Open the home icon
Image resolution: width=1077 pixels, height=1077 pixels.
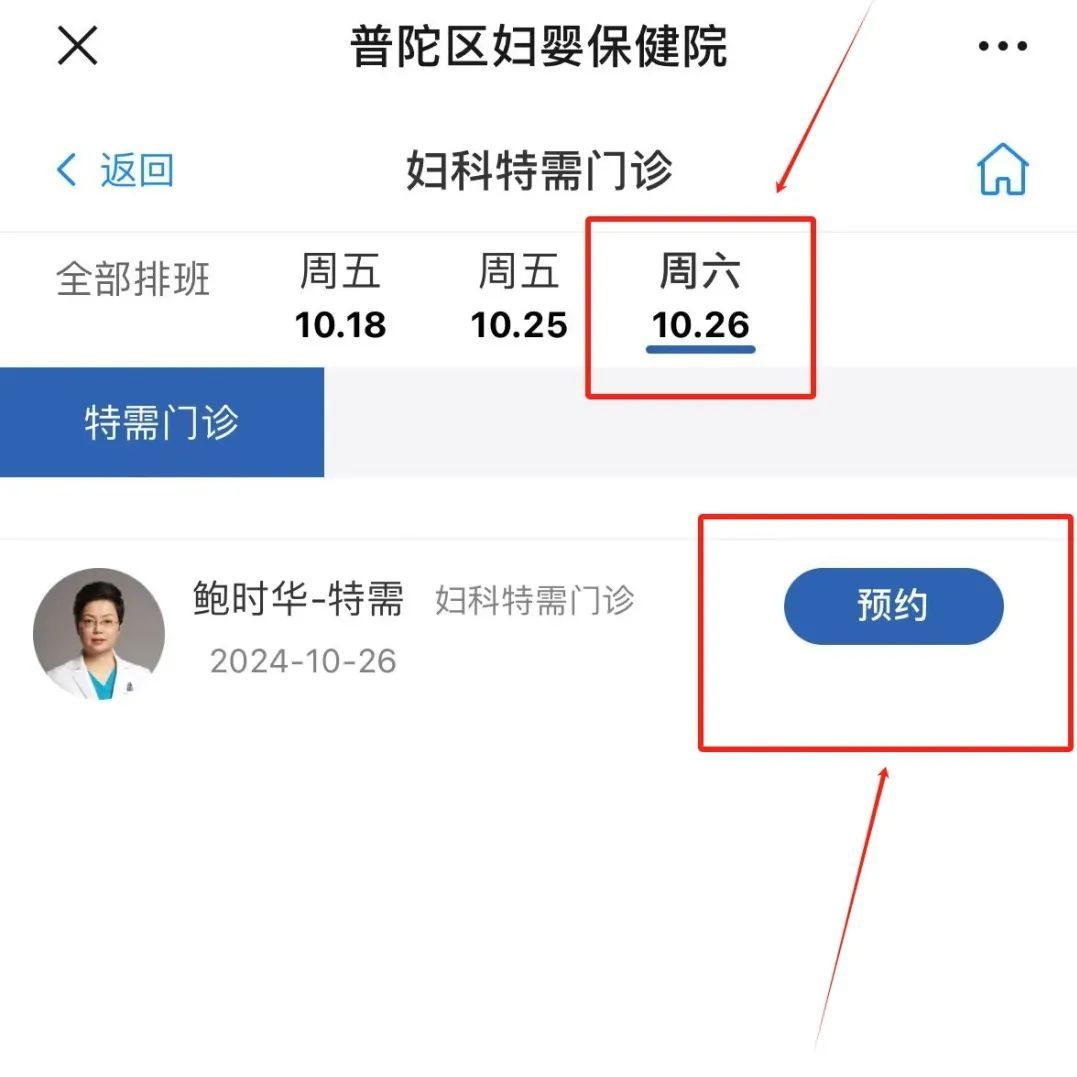(x=1002, y=170)
